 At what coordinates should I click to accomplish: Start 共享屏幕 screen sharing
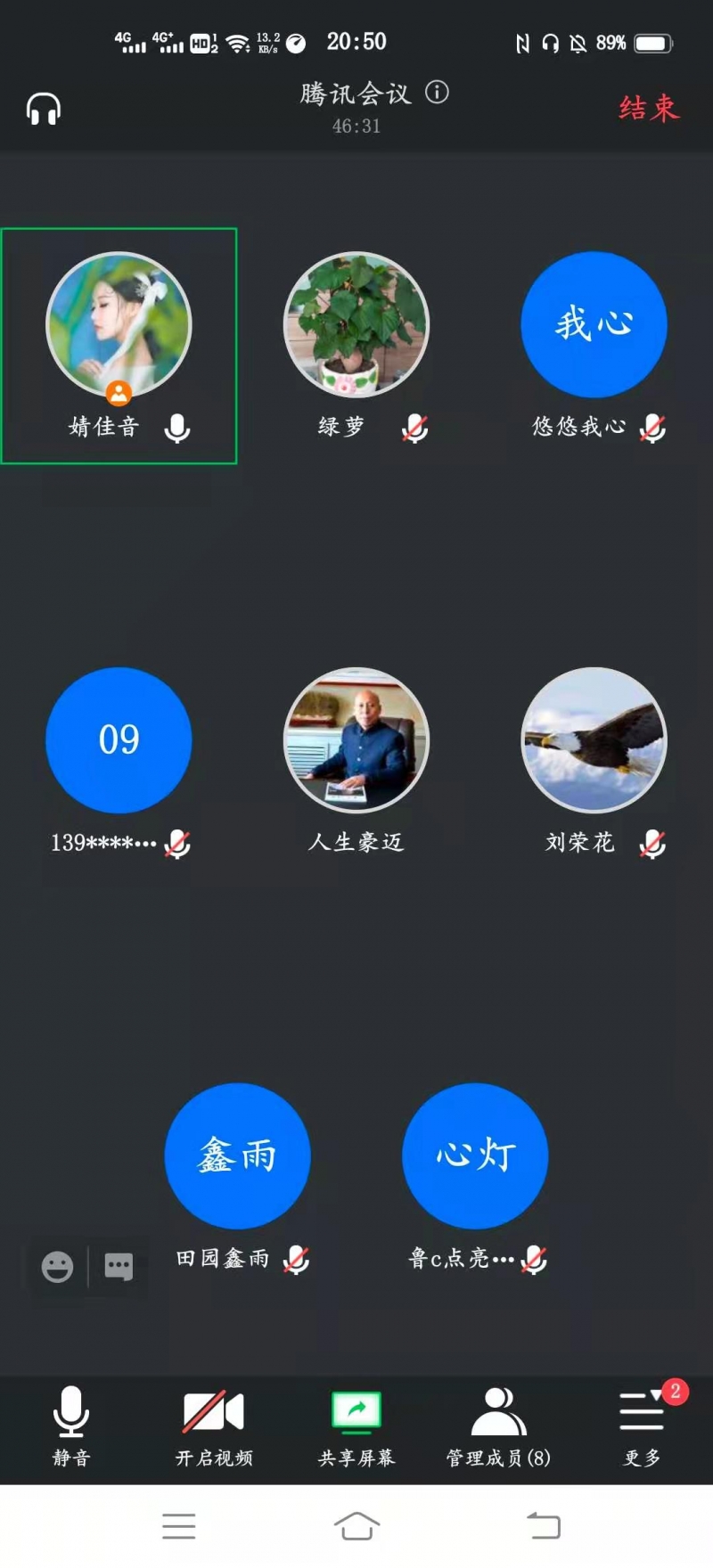tap(356, 1425)
